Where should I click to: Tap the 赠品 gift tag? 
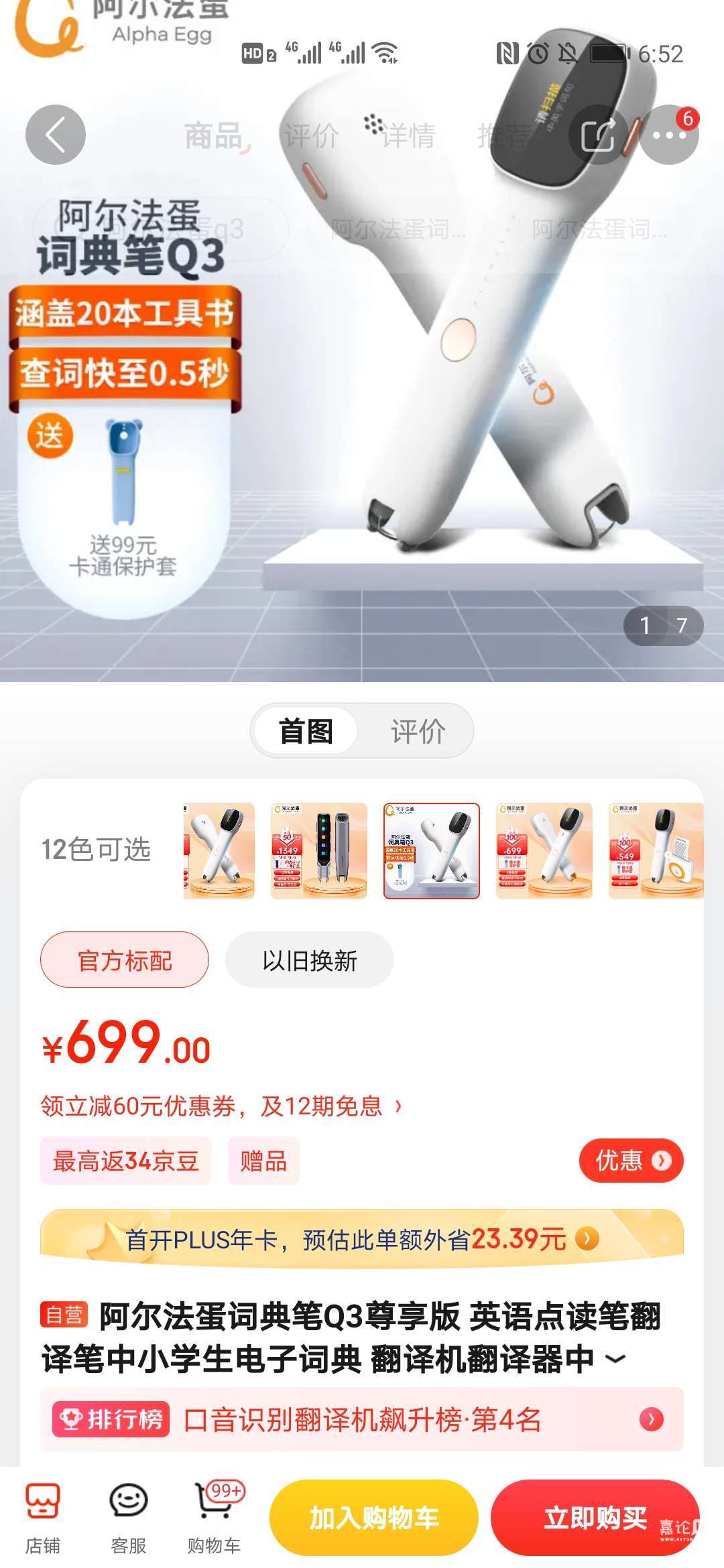(x=263, y=1161)
